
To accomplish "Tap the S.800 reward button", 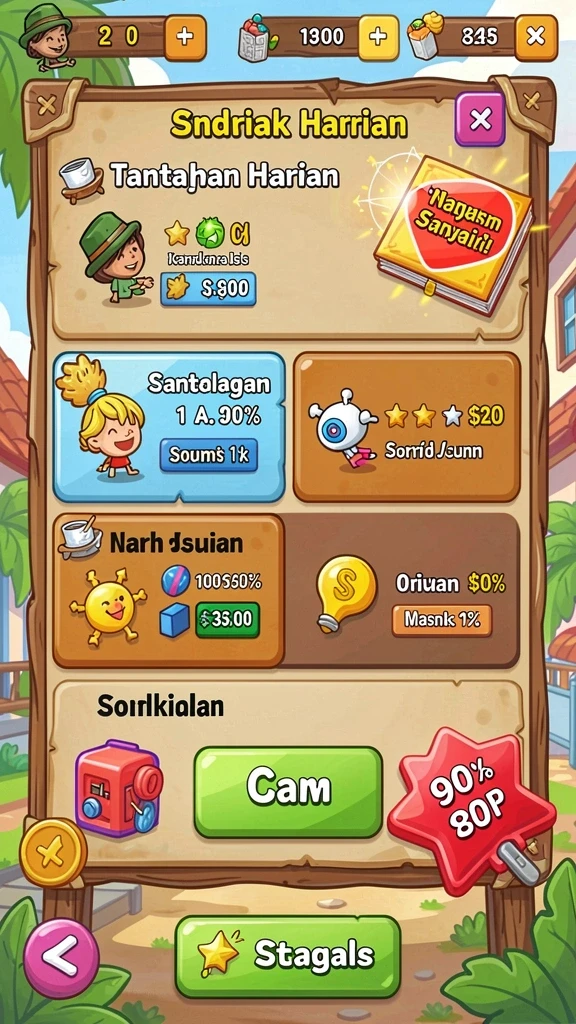I will 208,289.
